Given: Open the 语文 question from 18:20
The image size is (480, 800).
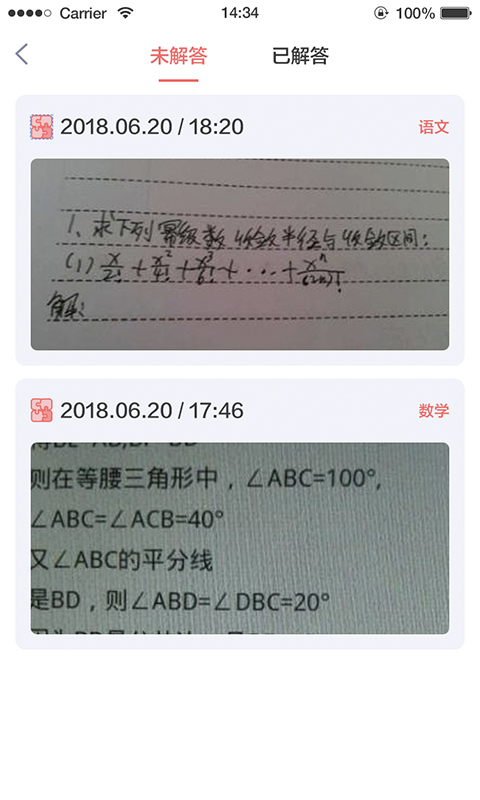Looking at the screenshot, I should (240, 230).
